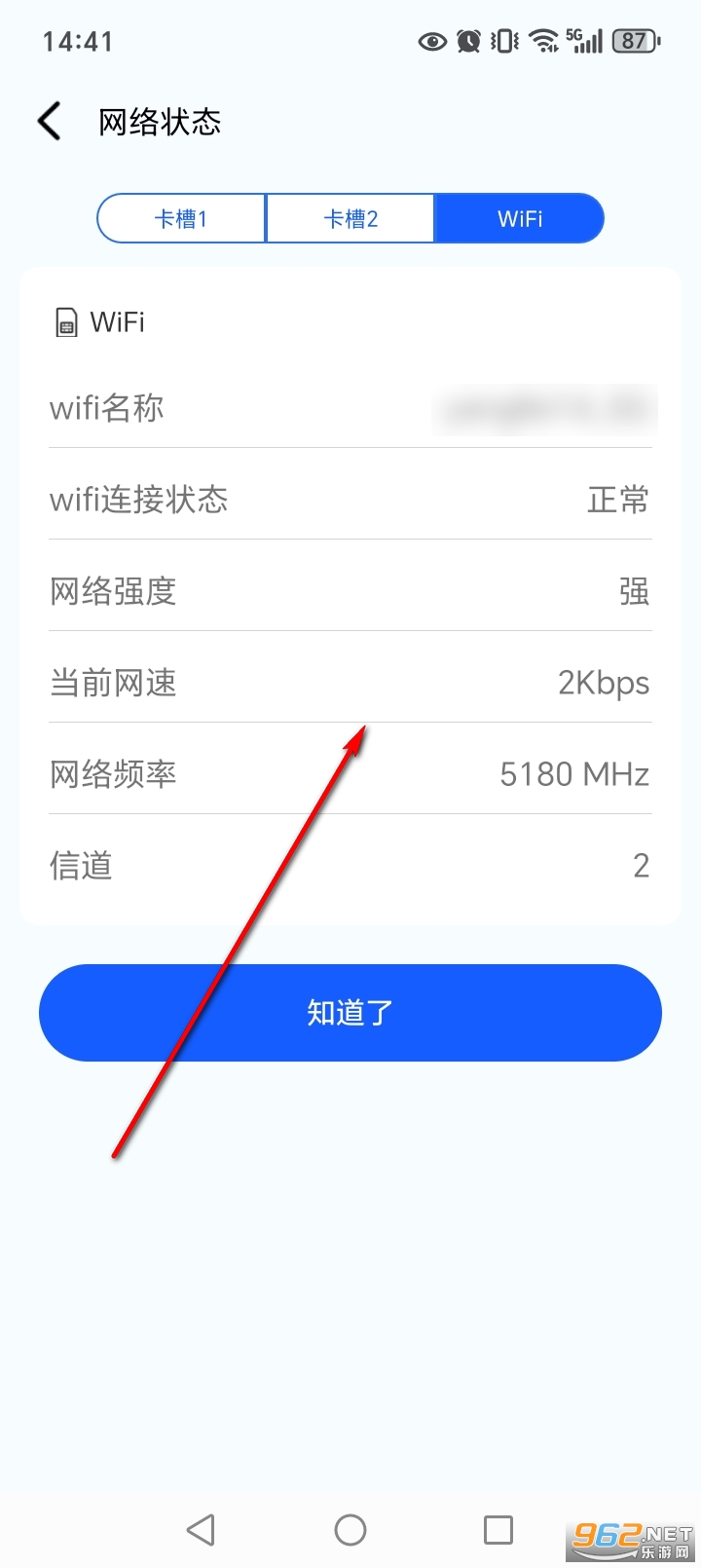Go to the system home screen
This screenshot has height=1568, width=701.
coord(350,1530)
